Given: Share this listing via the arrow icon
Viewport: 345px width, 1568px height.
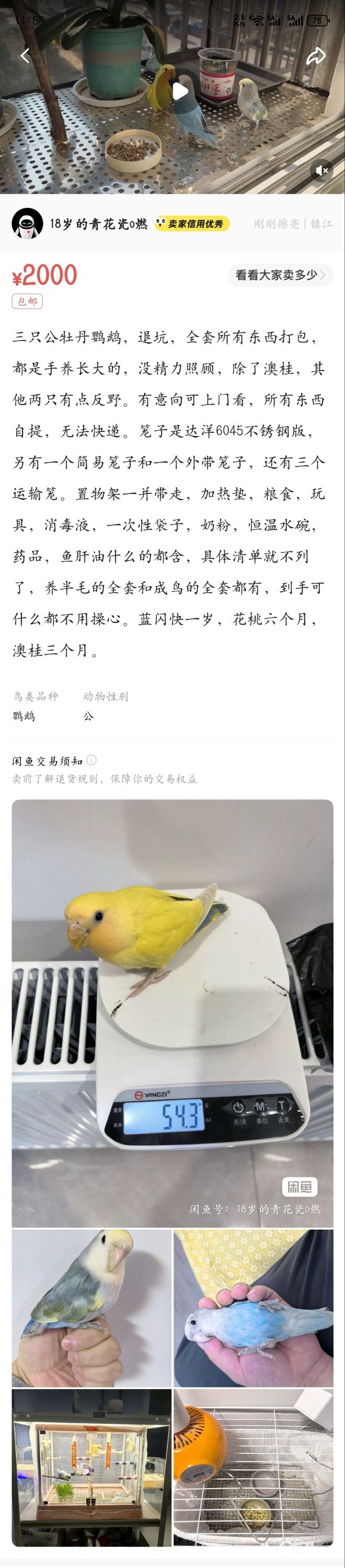Looking at the screenshot, I should click(316, 56).
